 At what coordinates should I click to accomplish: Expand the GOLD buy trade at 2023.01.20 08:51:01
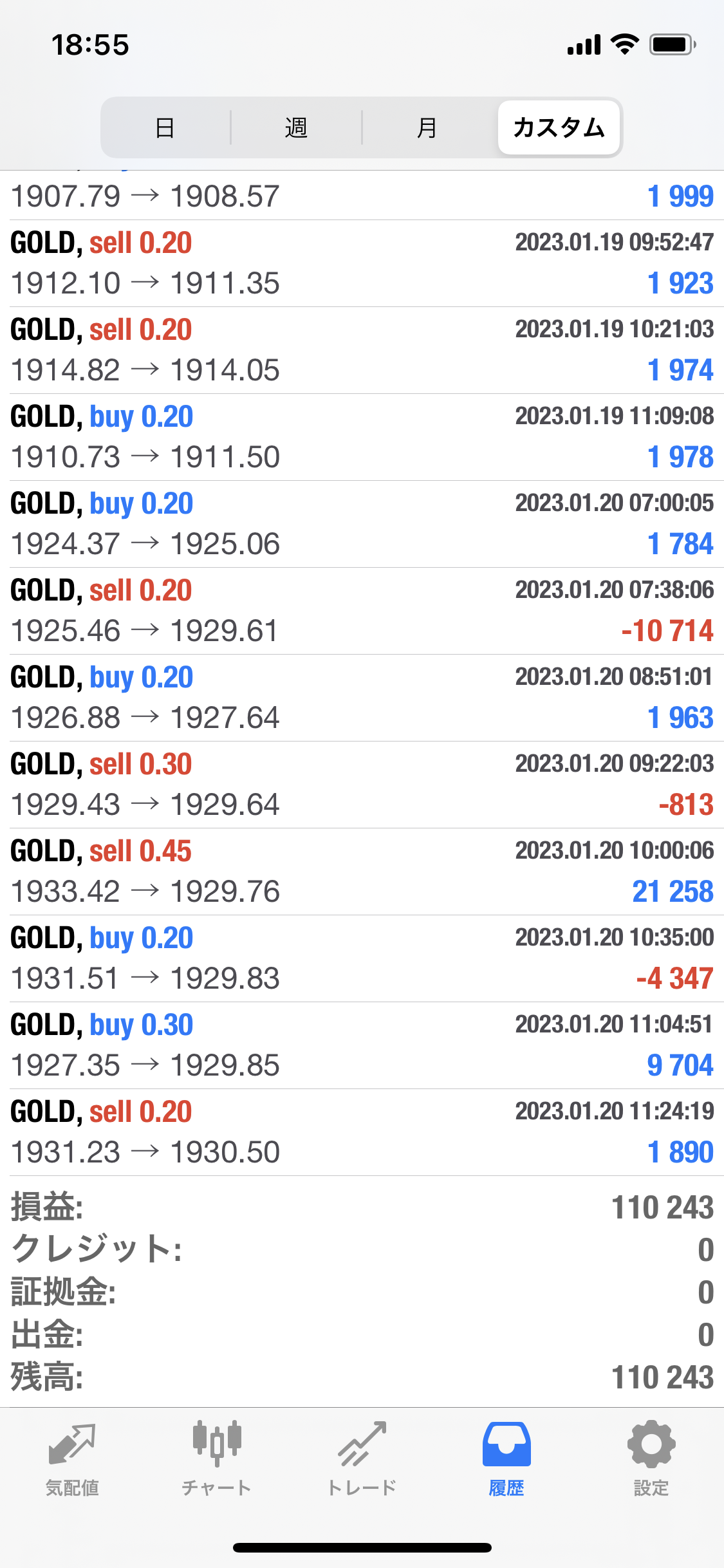pyautogui.click(x=362, y=698)
